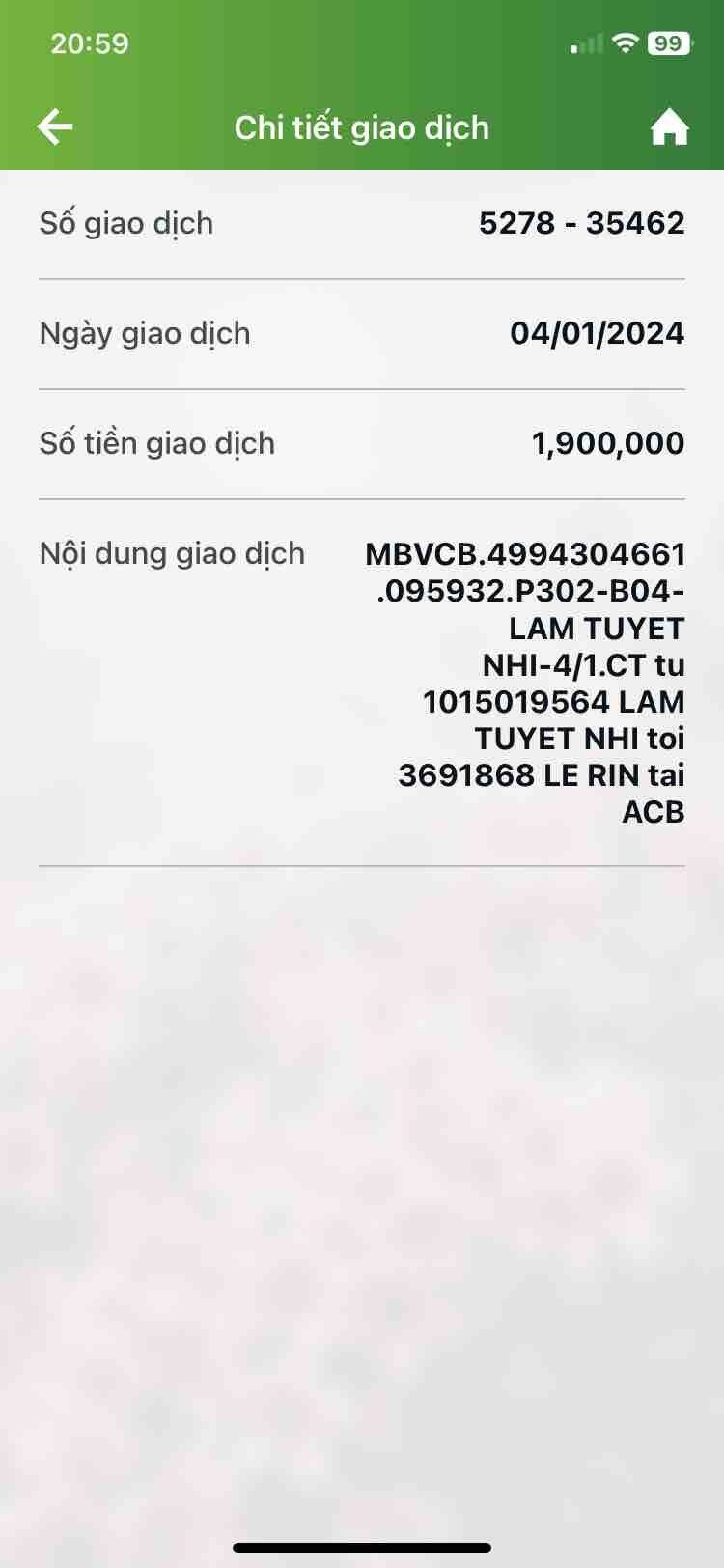Go back from the transaction details
This screenshot has width=724, height=1568.
pyautogui.click(x=55, y=127)
